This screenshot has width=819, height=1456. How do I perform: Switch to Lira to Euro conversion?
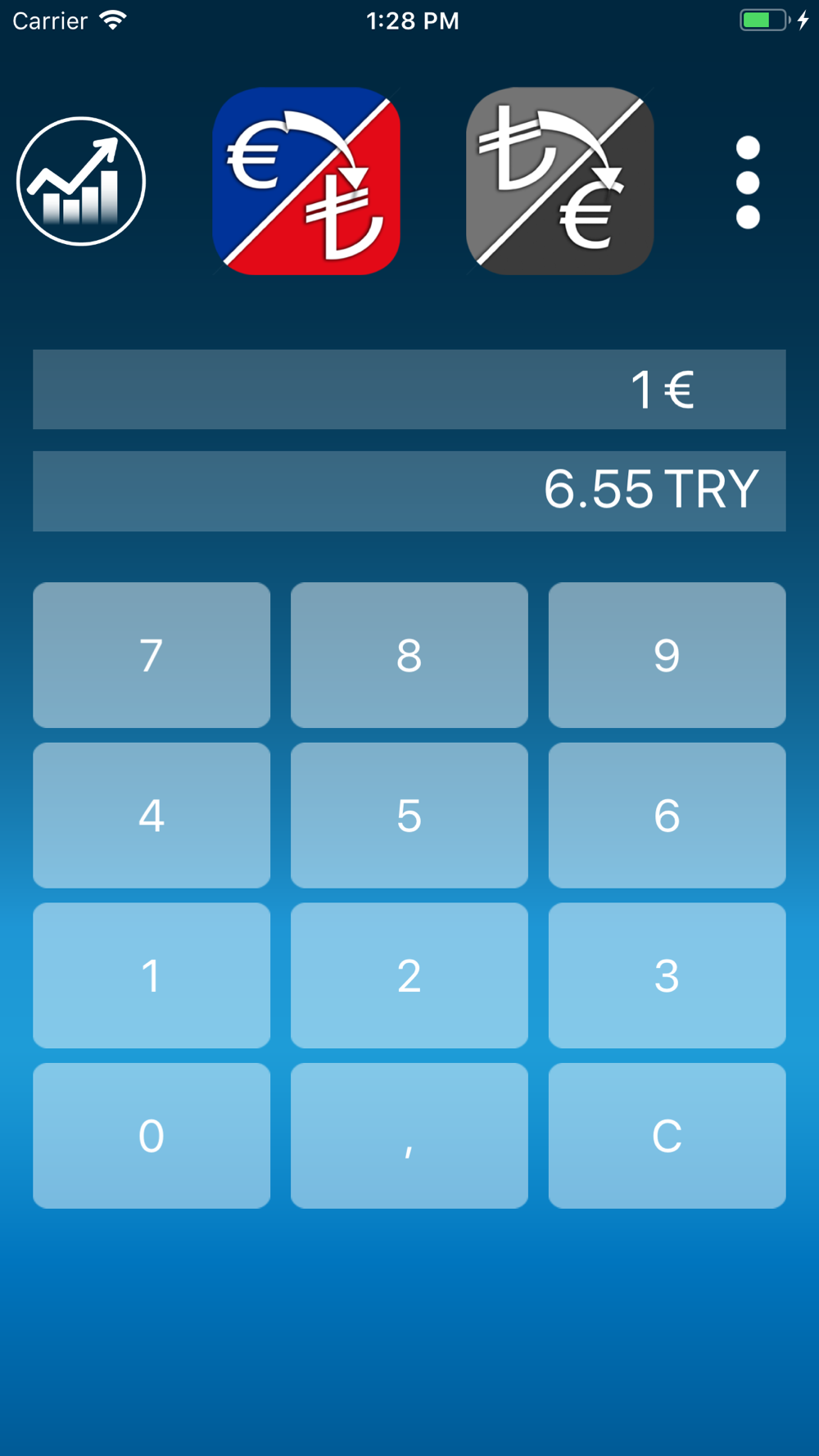coord(560,181)
